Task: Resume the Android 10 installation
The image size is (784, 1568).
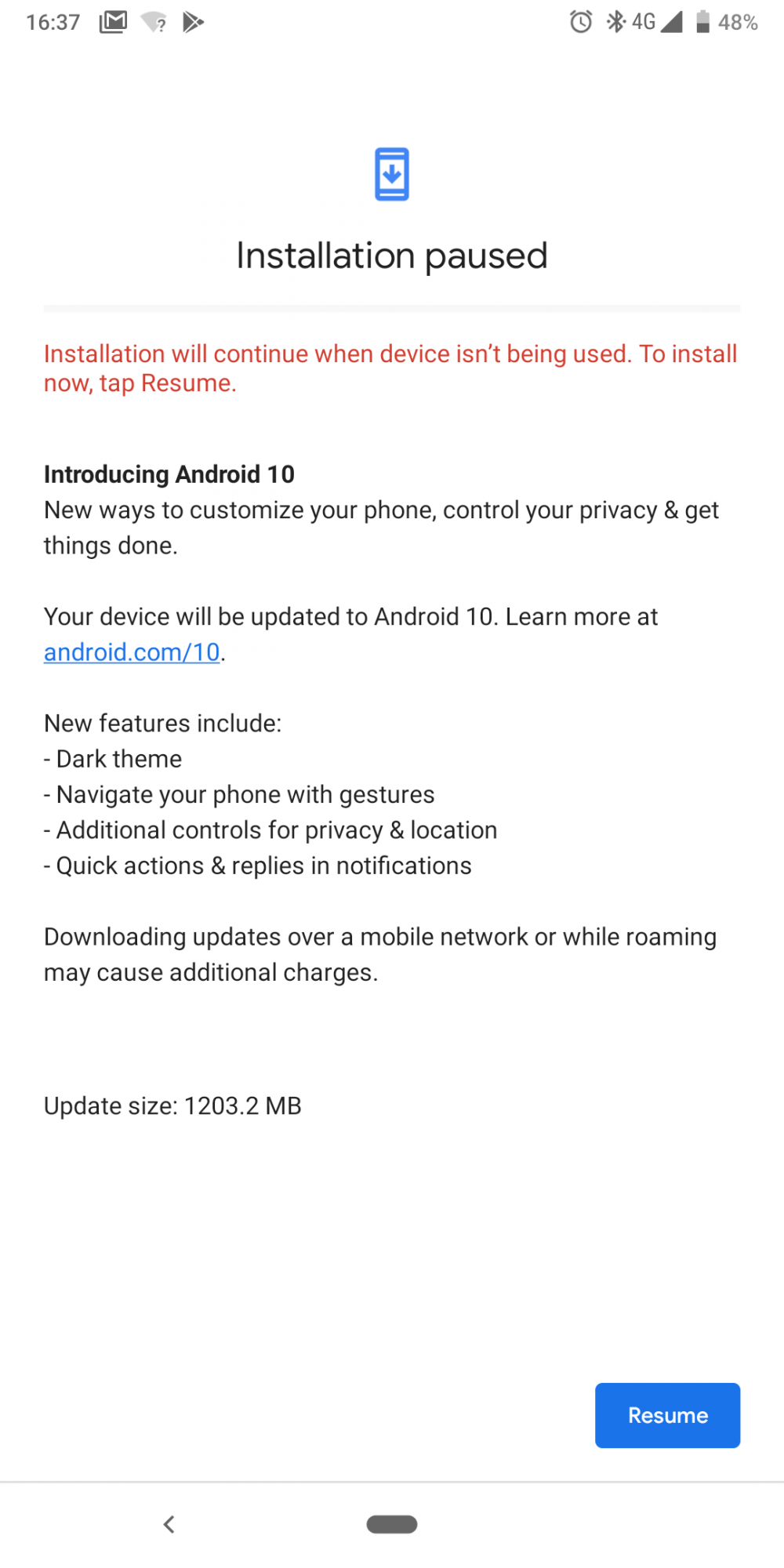Action: coord(667,1415)
